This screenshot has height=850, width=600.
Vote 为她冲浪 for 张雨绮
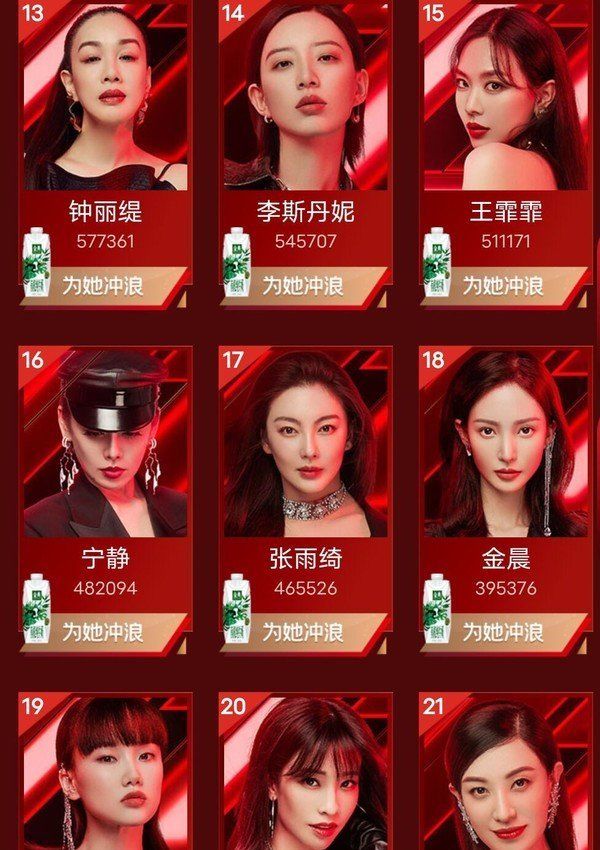point(303,632)
